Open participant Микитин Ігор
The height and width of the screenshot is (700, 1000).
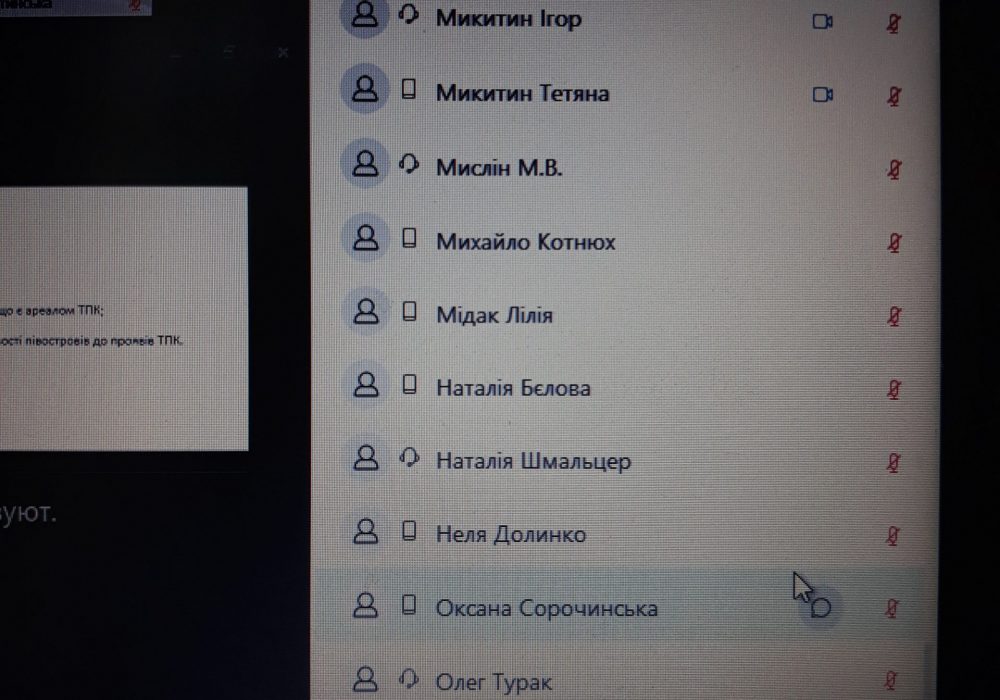click(x=508, y=18)
